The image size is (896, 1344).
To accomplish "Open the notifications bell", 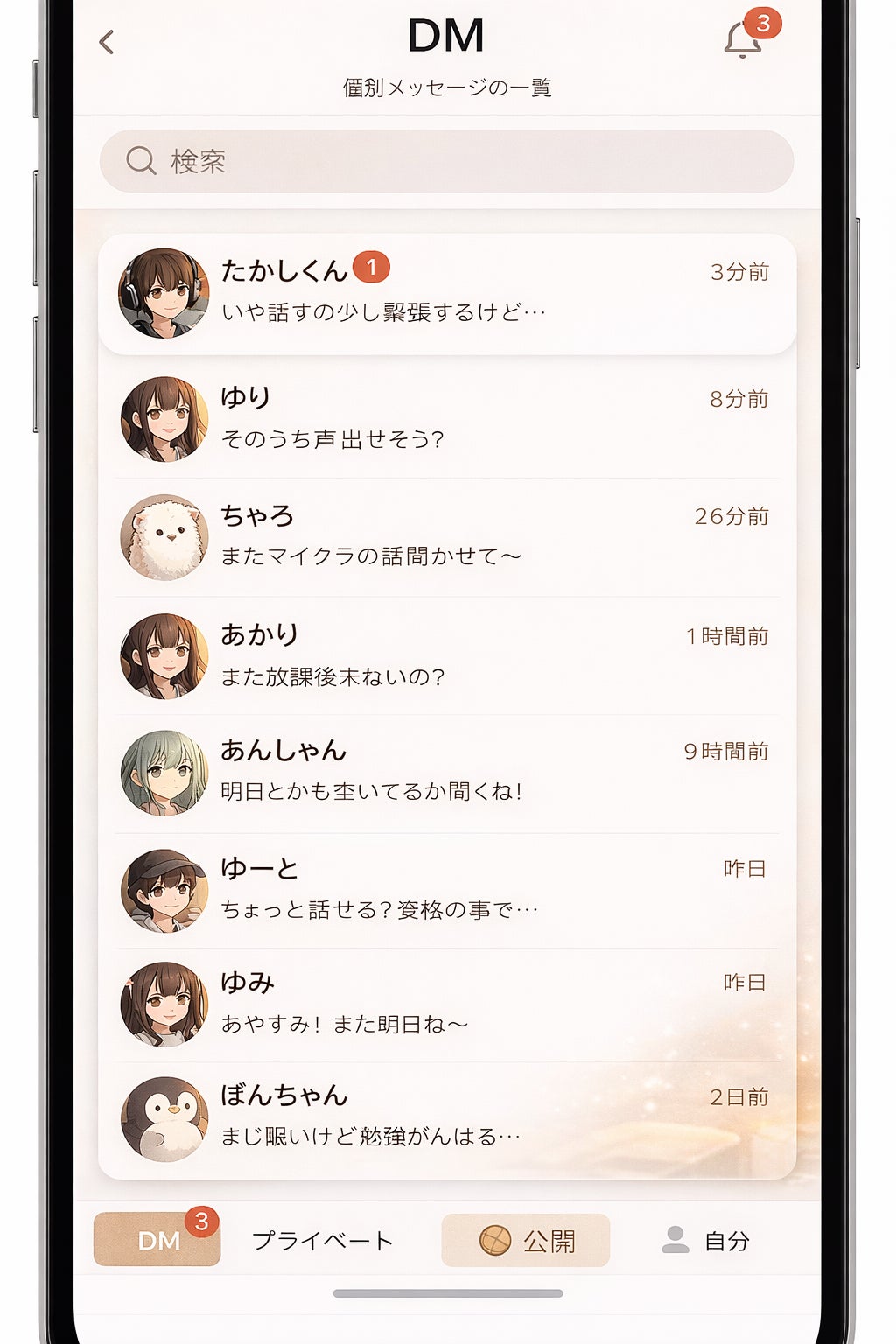I will coord(743,40).
